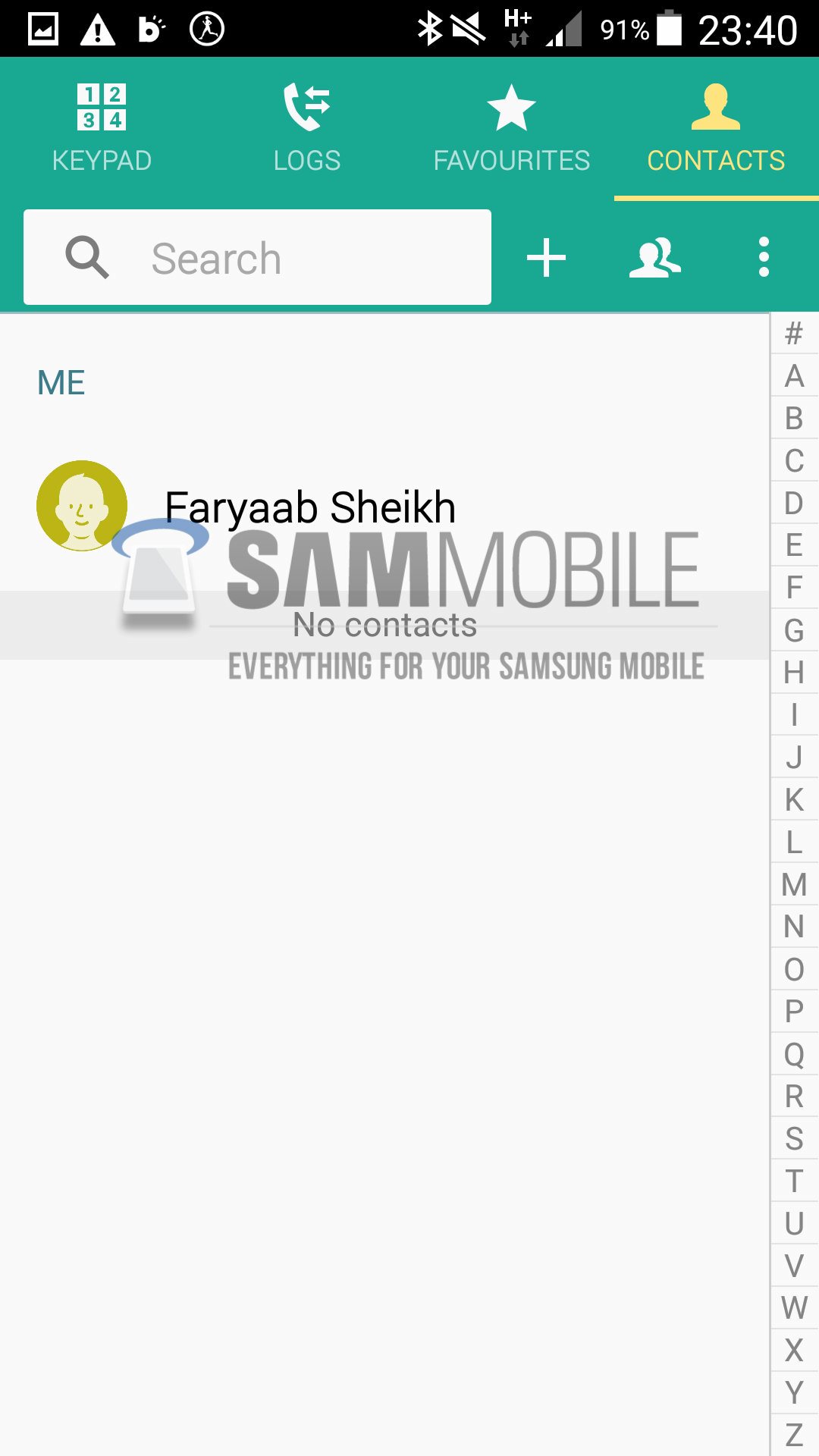Jump to letter A in index
This screenshot has height=1456, width=819.
click(794, 376)
